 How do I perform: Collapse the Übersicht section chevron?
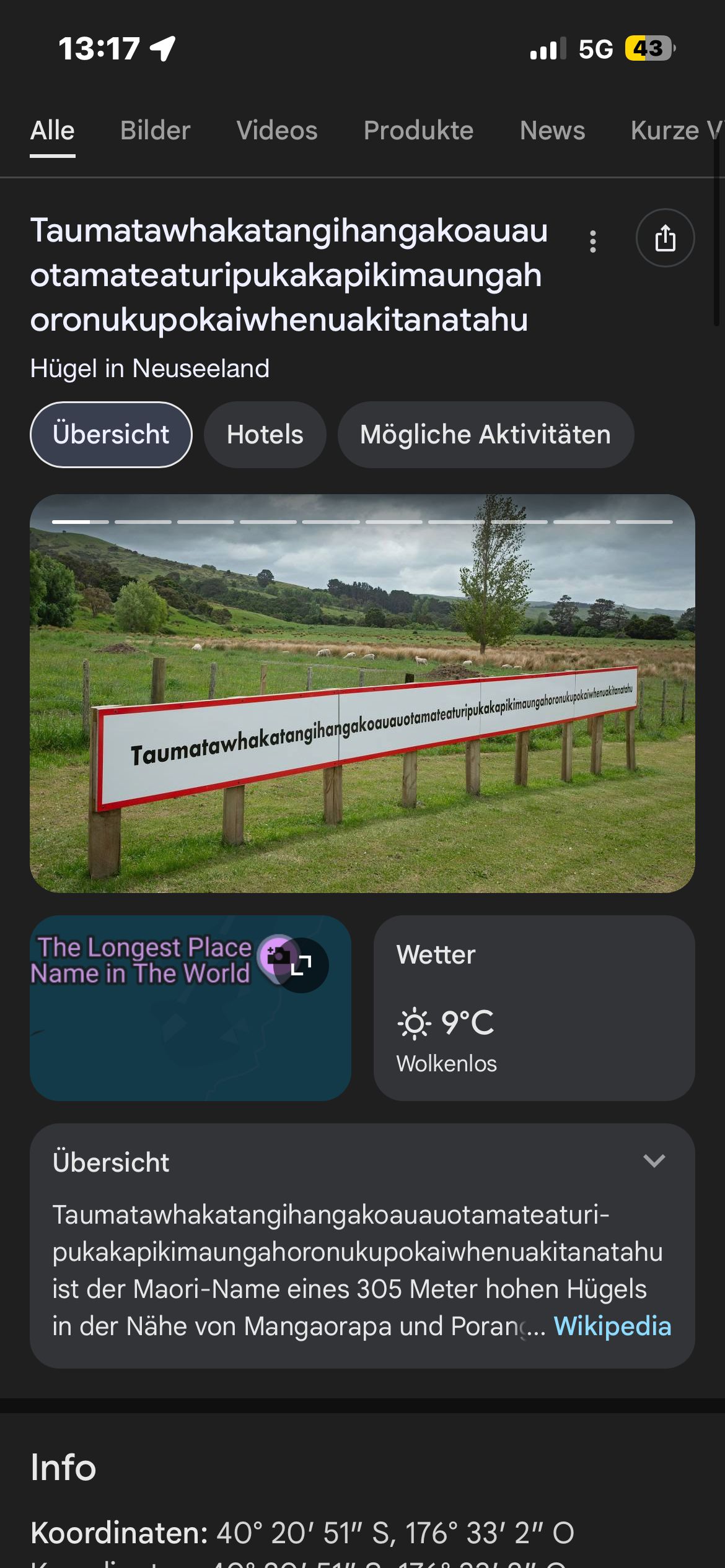[654, 1161]
